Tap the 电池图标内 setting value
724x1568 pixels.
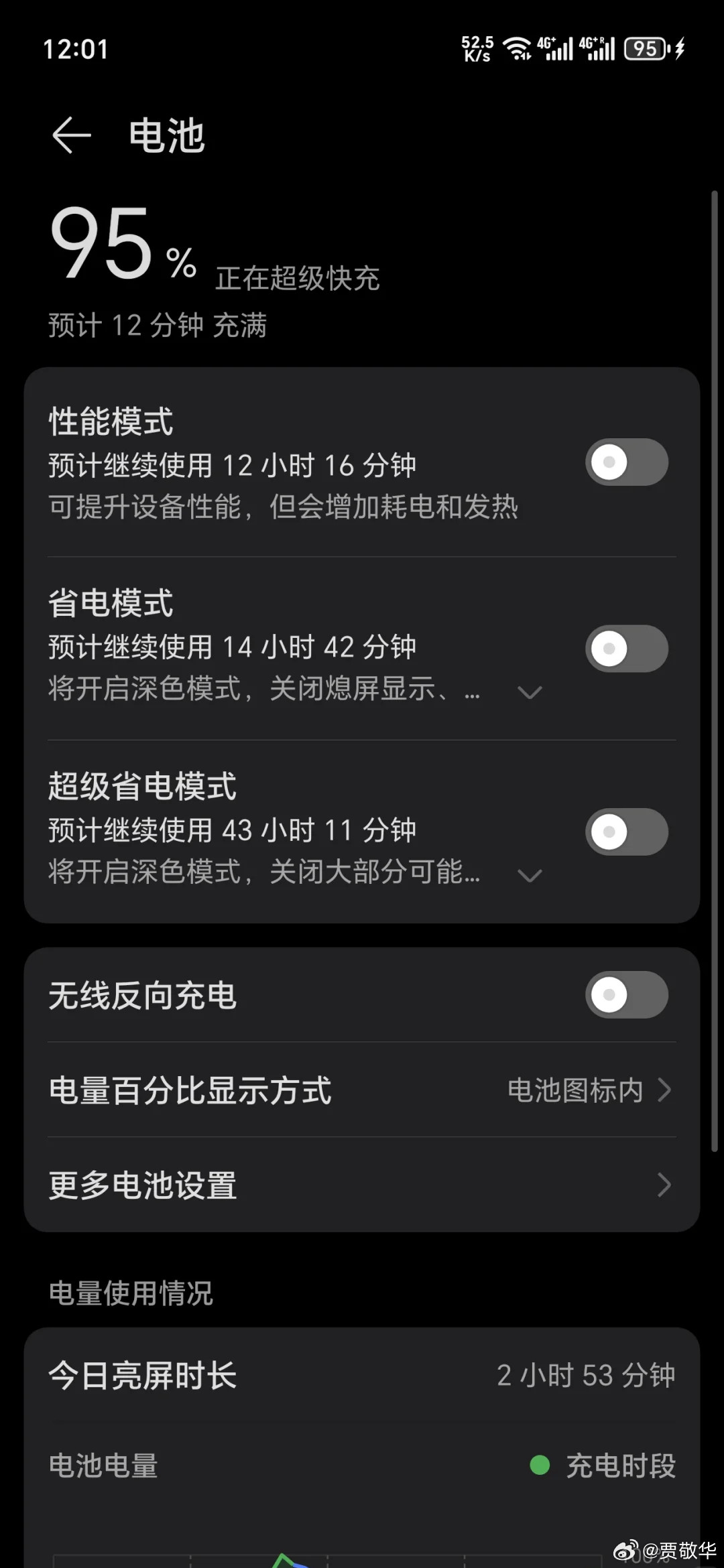575,1091
